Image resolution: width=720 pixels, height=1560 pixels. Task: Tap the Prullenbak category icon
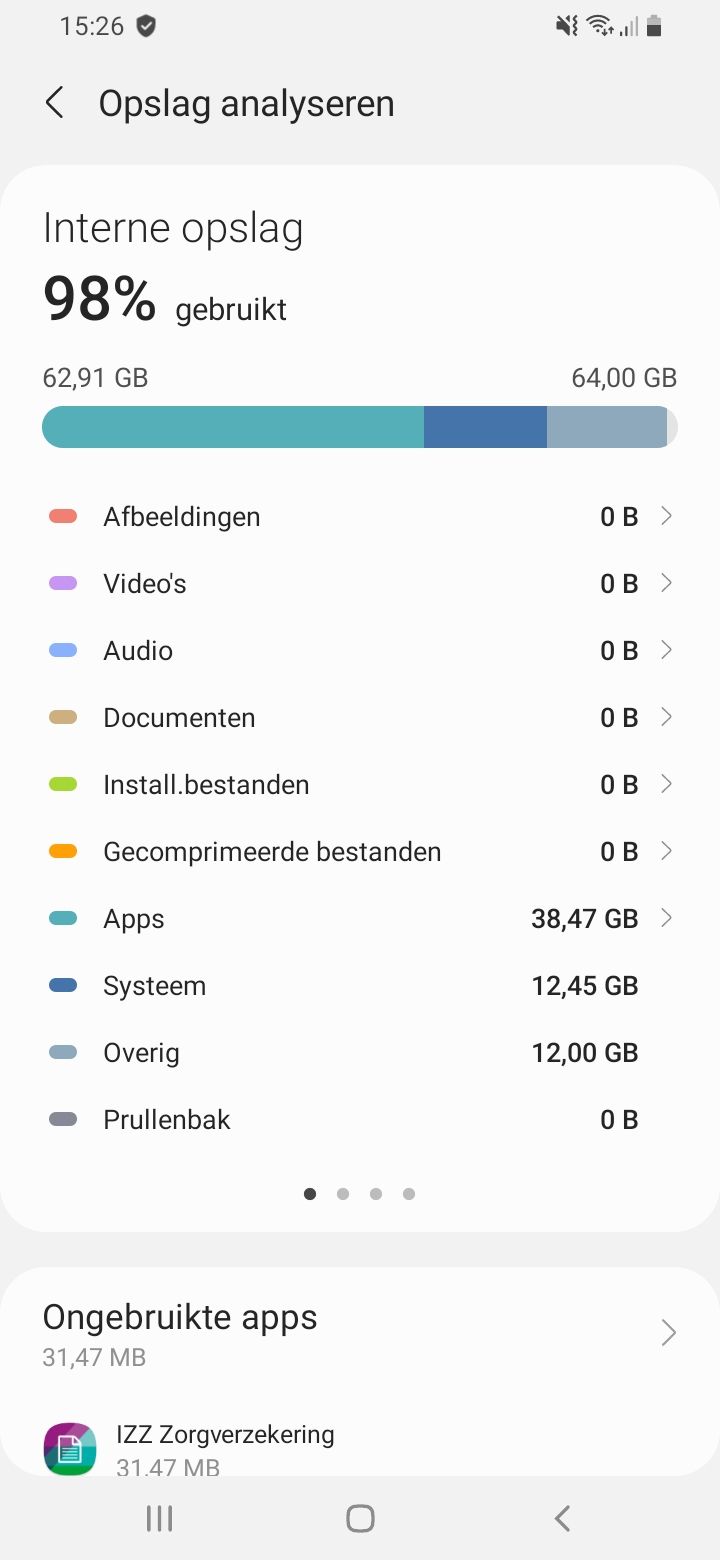click(x=63, y=1119)
